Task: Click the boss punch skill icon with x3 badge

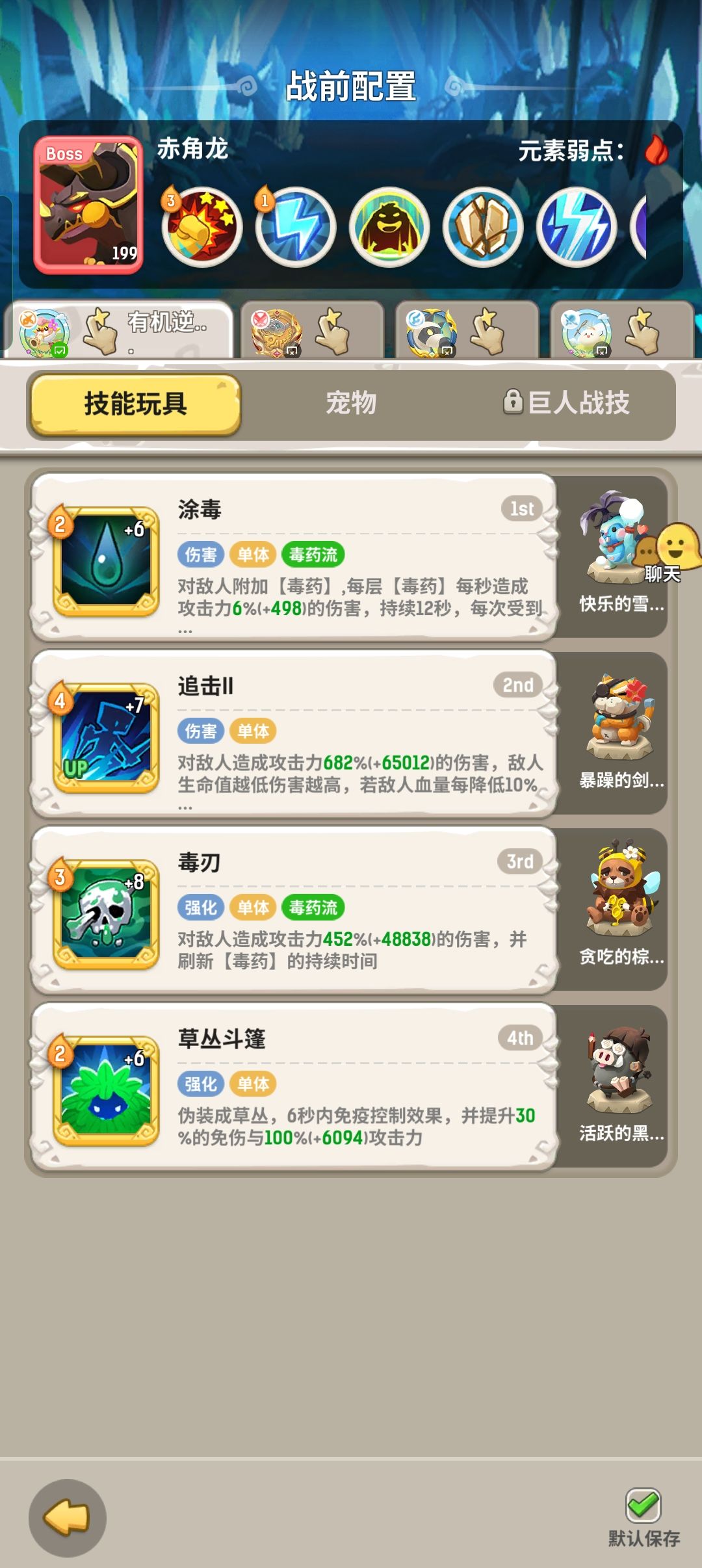Action: tap(196, 226)
